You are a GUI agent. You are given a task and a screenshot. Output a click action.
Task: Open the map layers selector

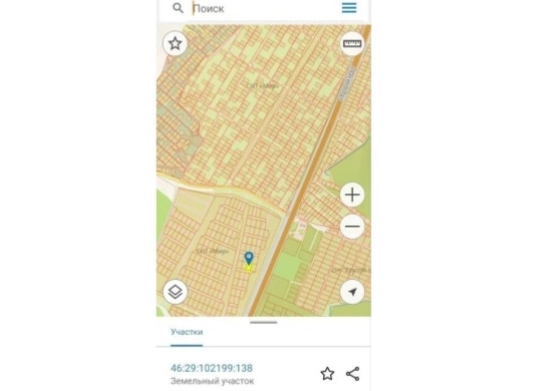click(x=175, y=292)
